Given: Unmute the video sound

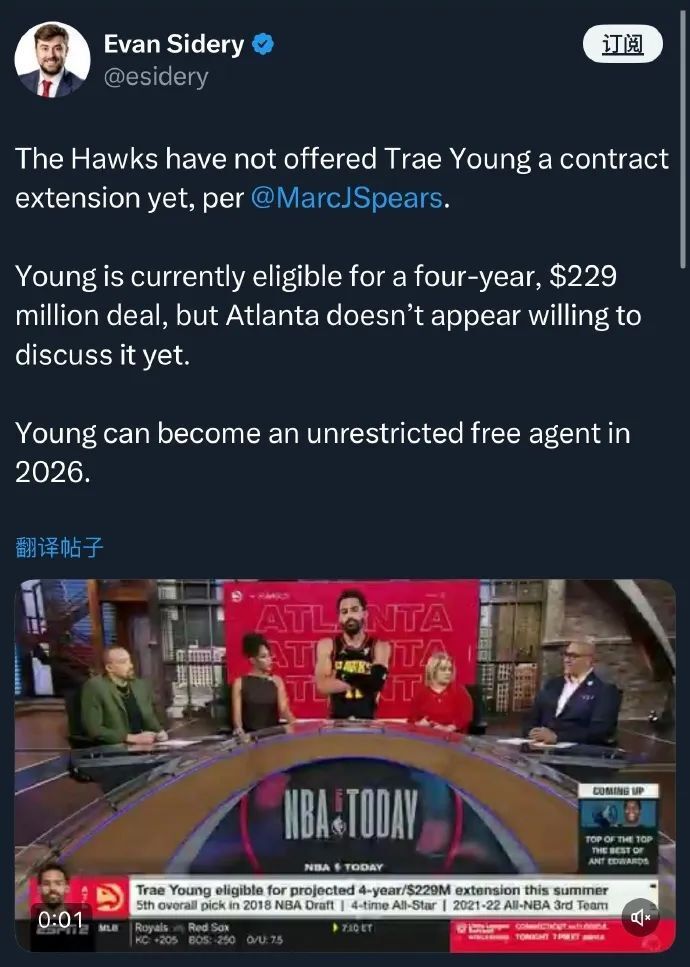Looking at the screenshot, I should [640, 916].
